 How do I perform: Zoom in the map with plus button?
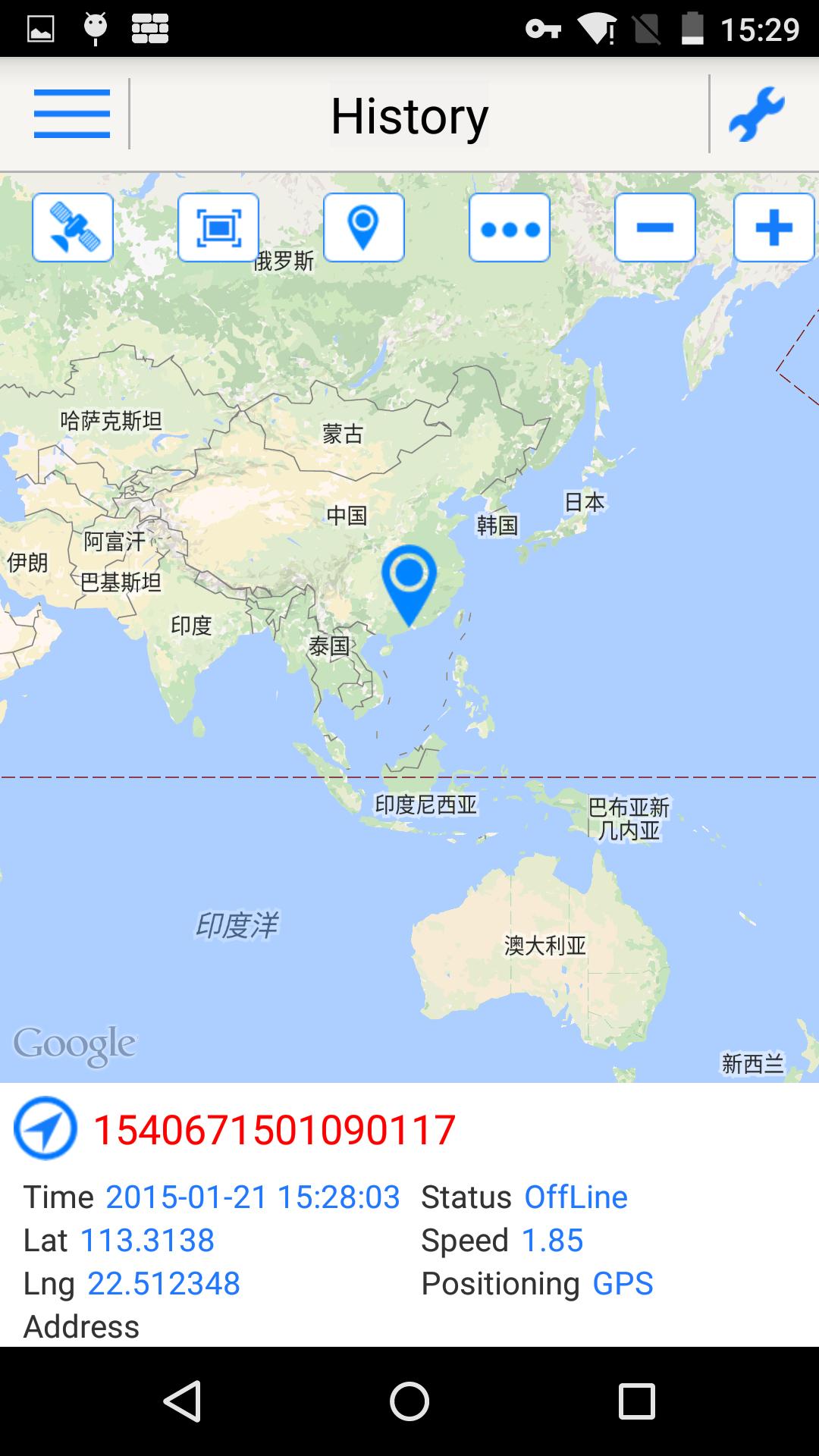(773, 227)
